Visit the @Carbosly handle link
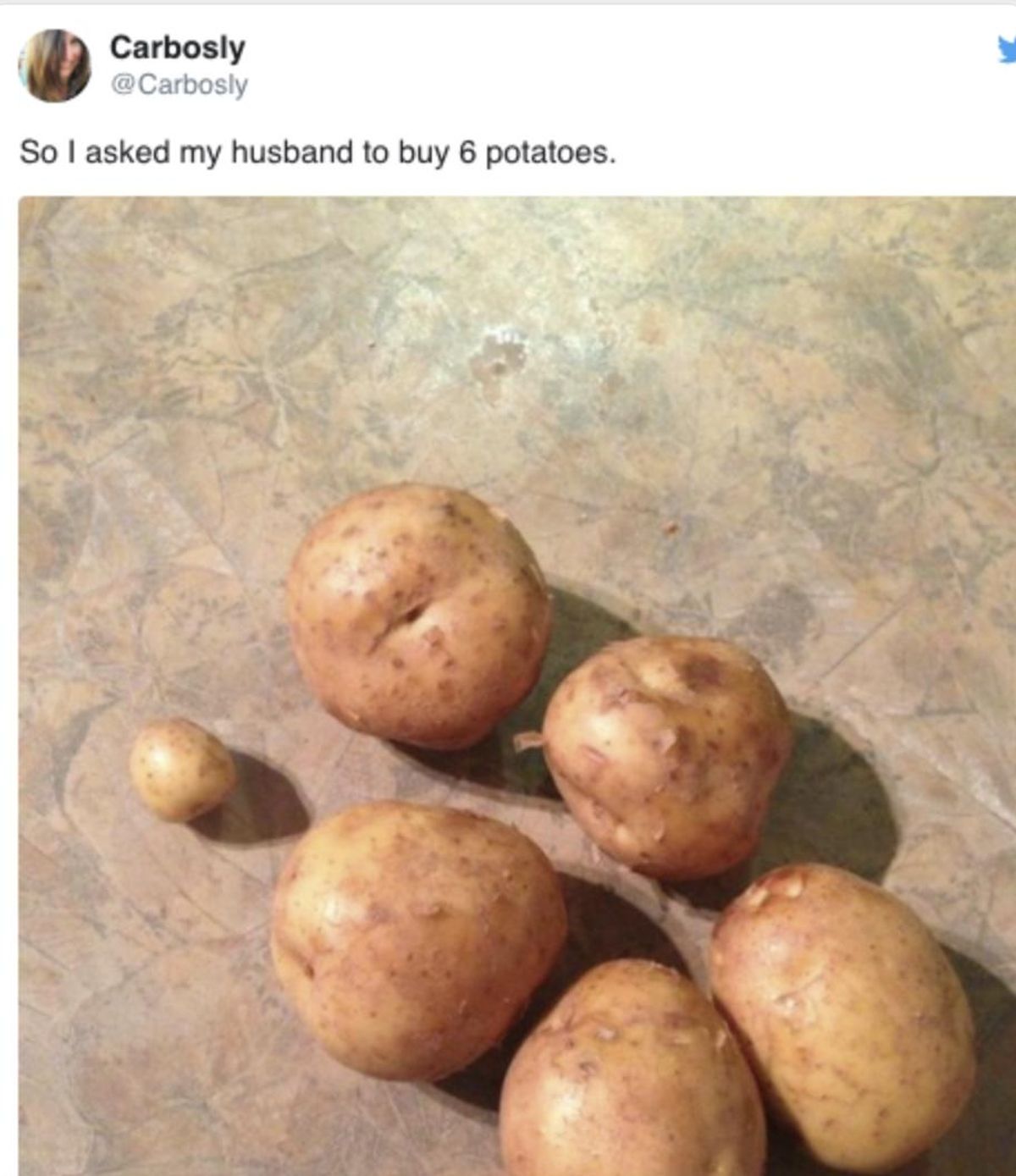The width and height of the screenshot is (1016, 1176). tap(179, 85)
